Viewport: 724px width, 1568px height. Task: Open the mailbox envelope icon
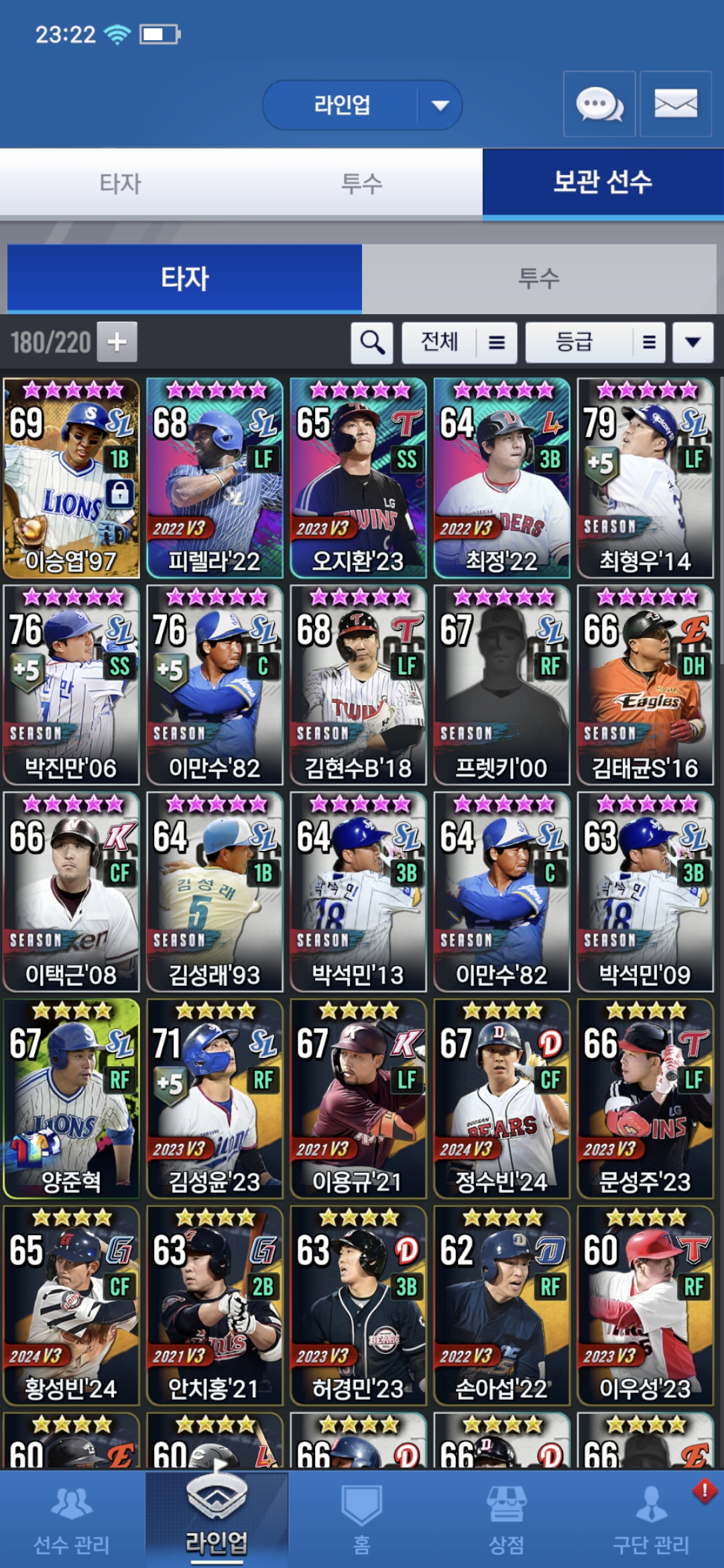coord(675,104)
